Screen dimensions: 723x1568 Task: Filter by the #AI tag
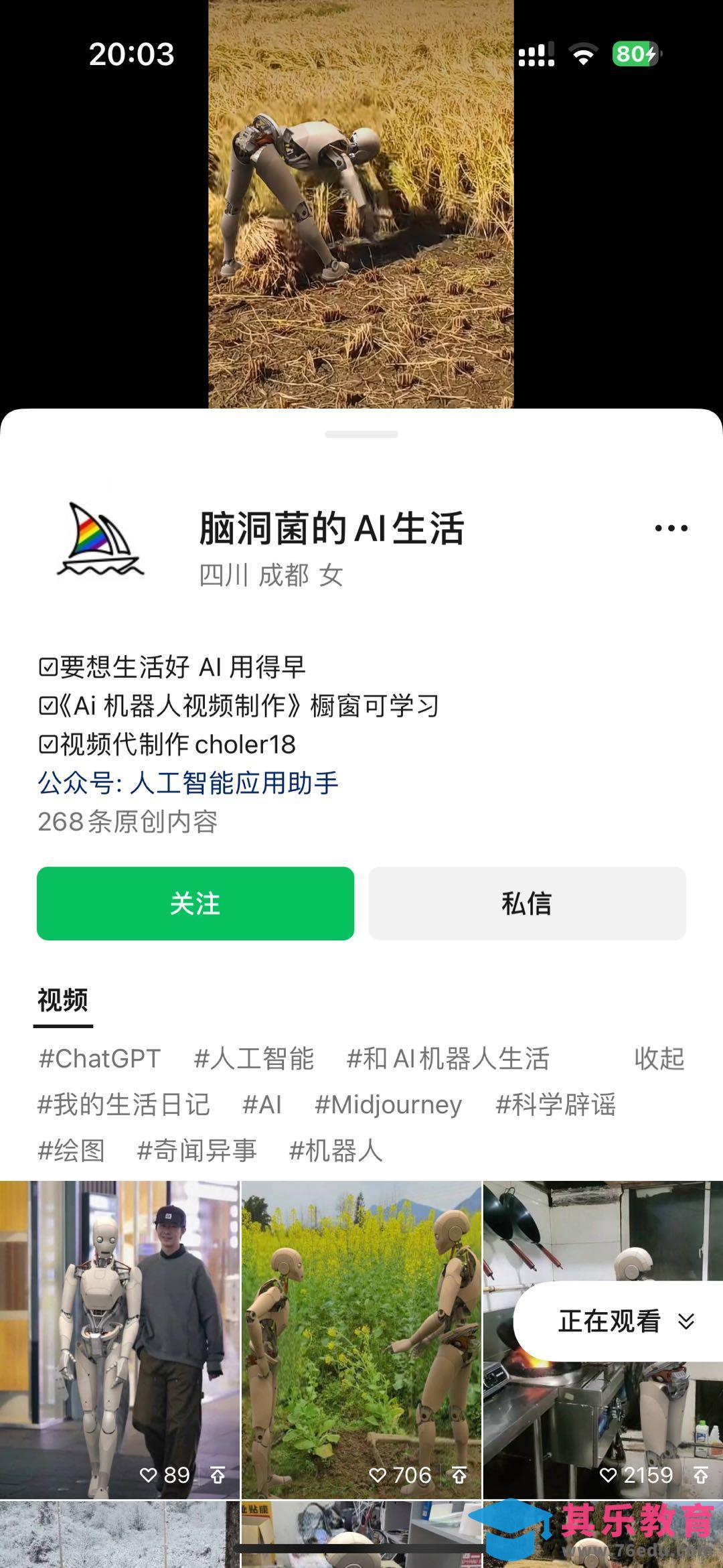(262, 1104)
